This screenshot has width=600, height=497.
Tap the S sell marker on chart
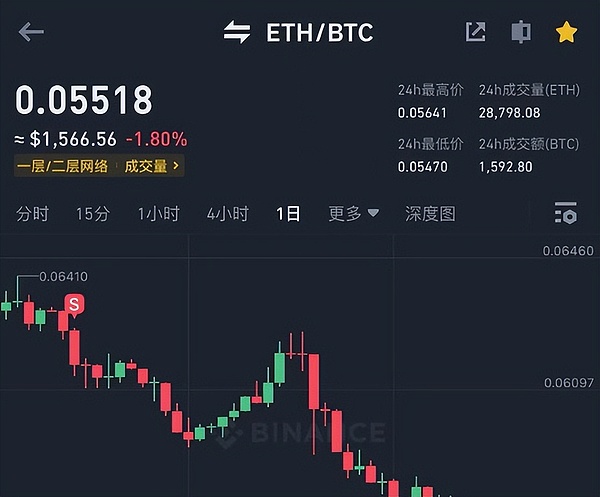(x=74, y=304)
